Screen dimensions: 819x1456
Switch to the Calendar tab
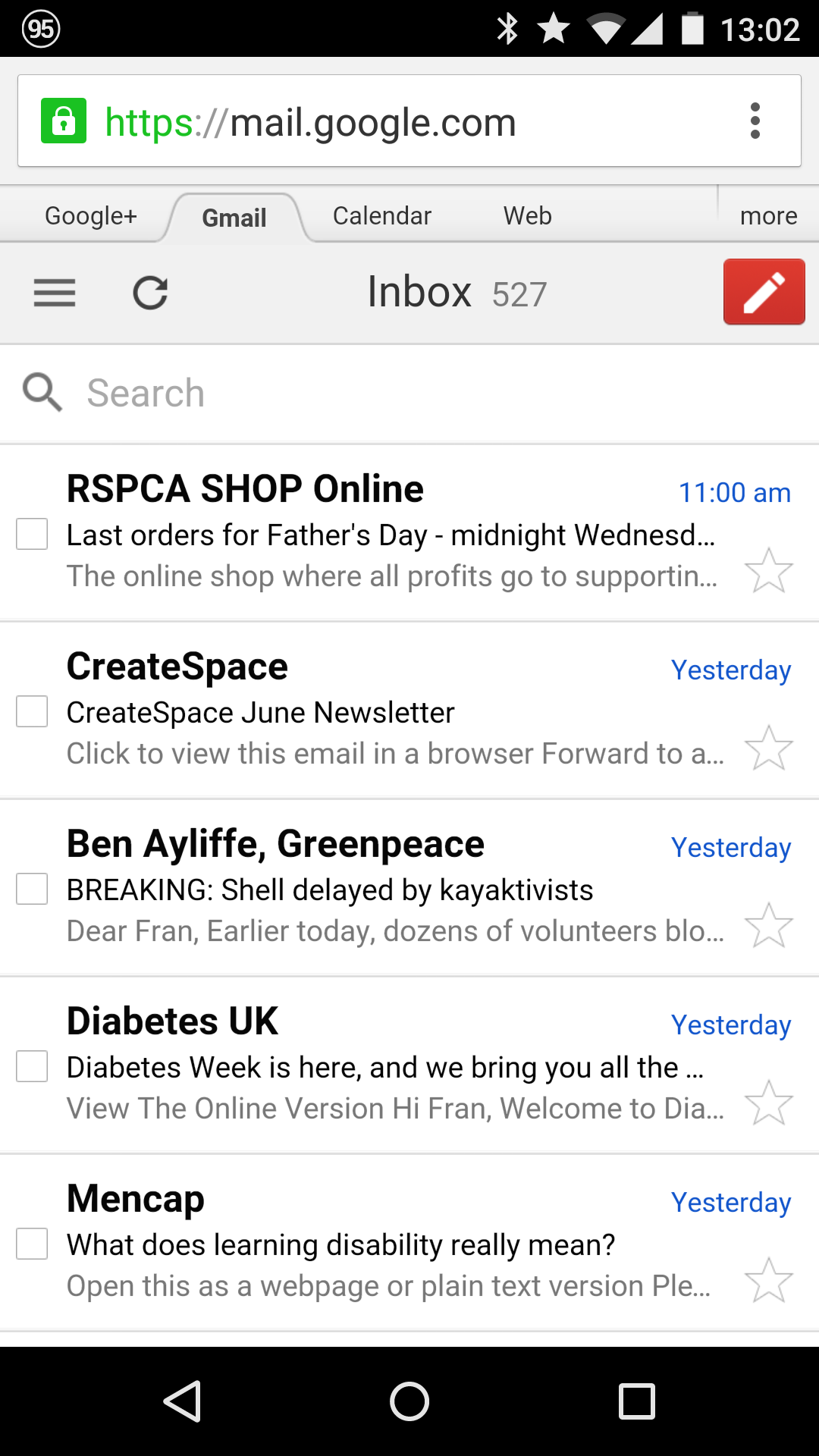pyautogui.click(x=382, y=216)
